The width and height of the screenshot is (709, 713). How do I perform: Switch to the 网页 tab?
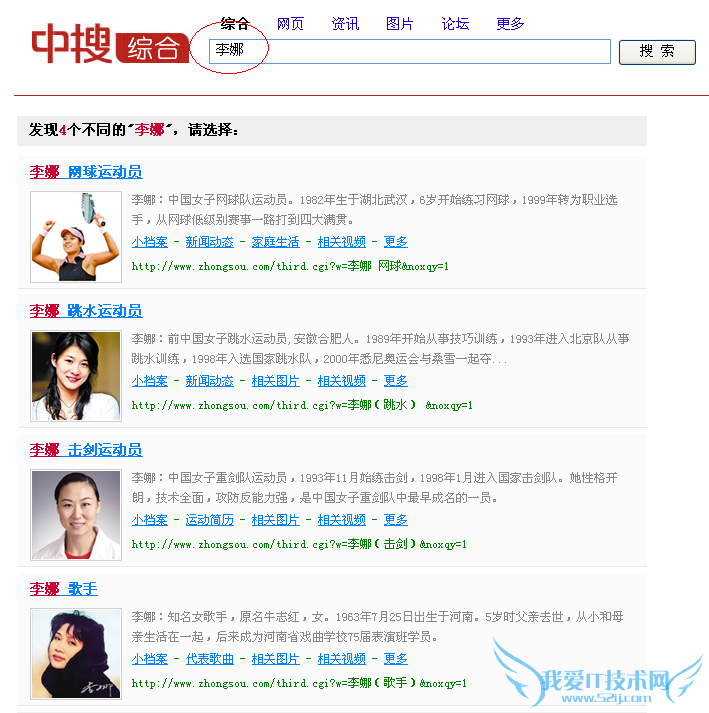pyautogui.click(x=290, y=24)
